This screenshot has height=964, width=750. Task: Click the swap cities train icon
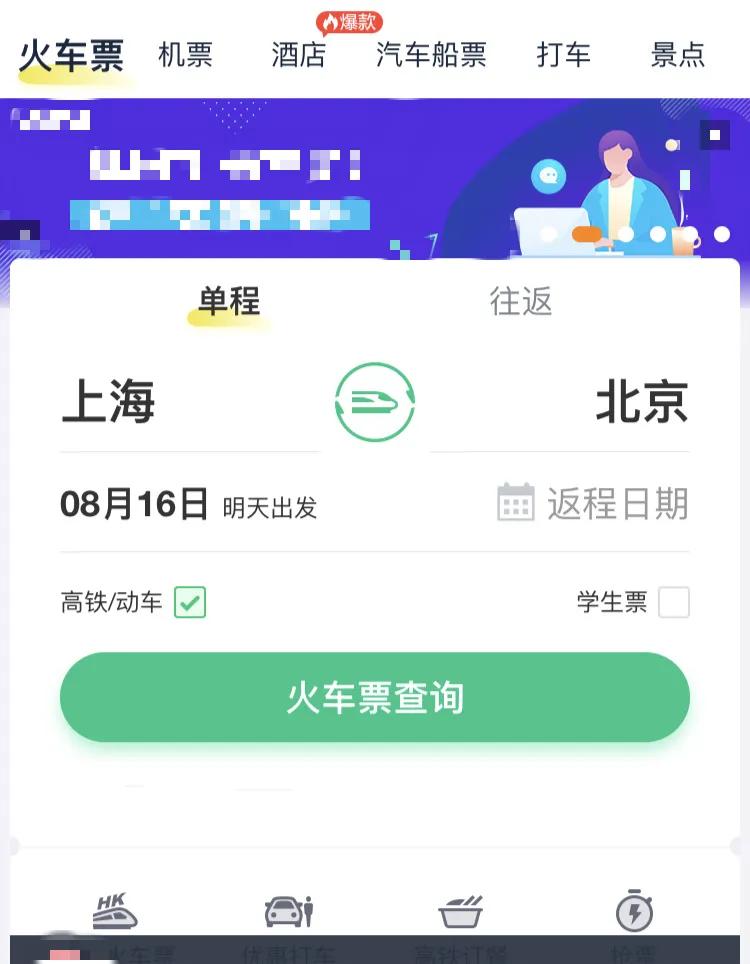pyautogui.click(x=375, y=400)
